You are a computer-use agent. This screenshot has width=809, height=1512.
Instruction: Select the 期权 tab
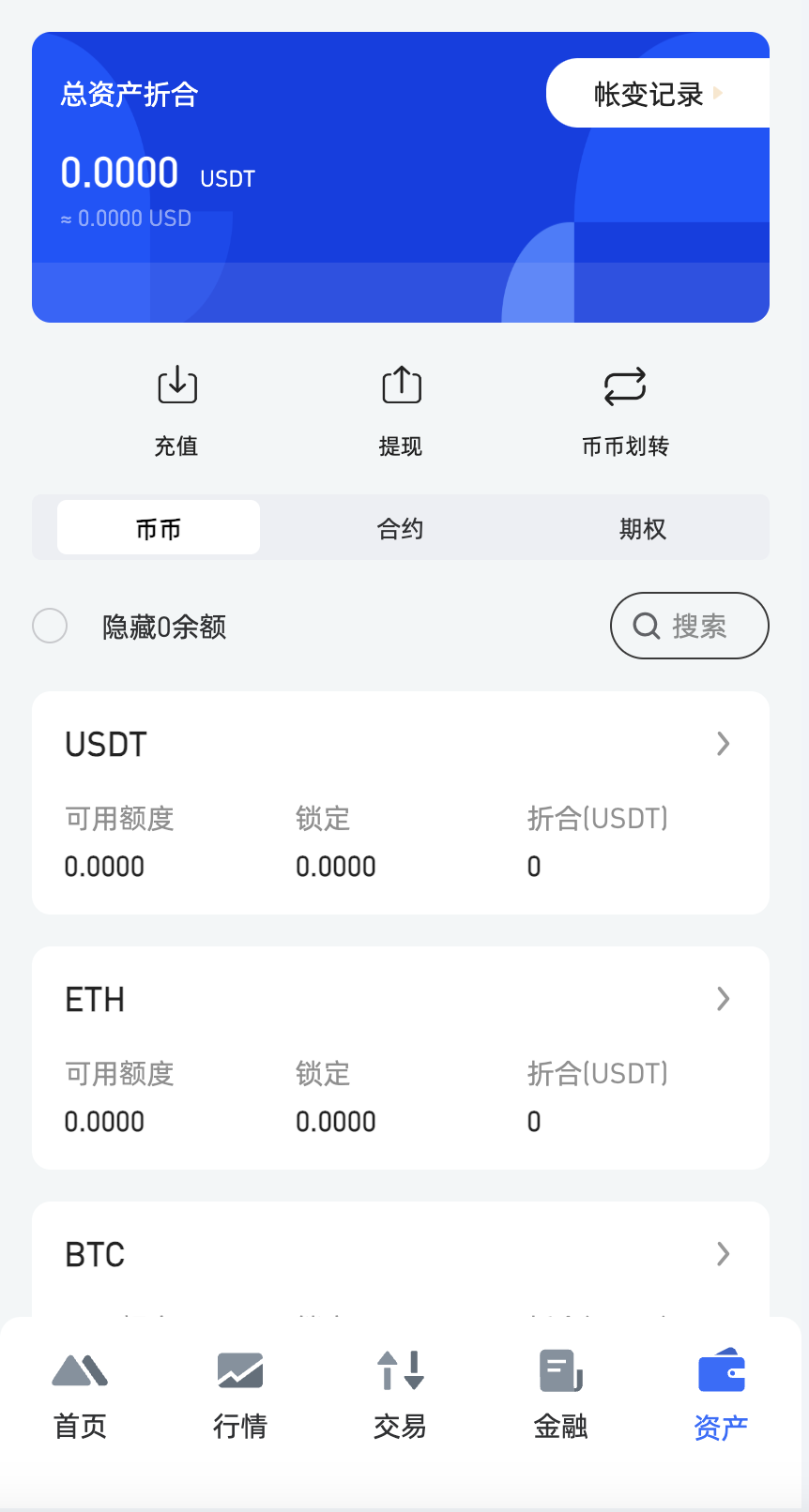(x=643, y=527)
